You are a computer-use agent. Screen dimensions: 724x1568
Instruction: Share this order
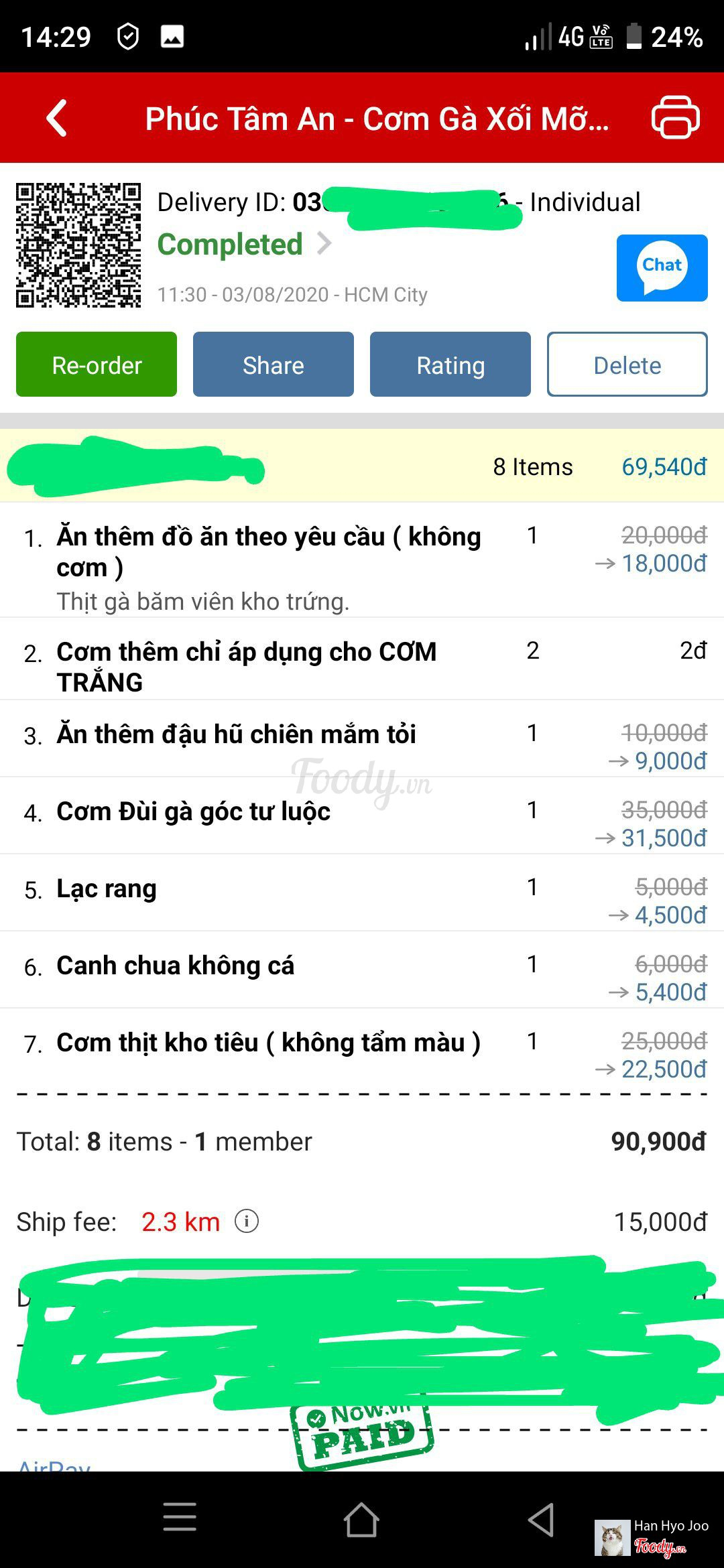point(274,365)
